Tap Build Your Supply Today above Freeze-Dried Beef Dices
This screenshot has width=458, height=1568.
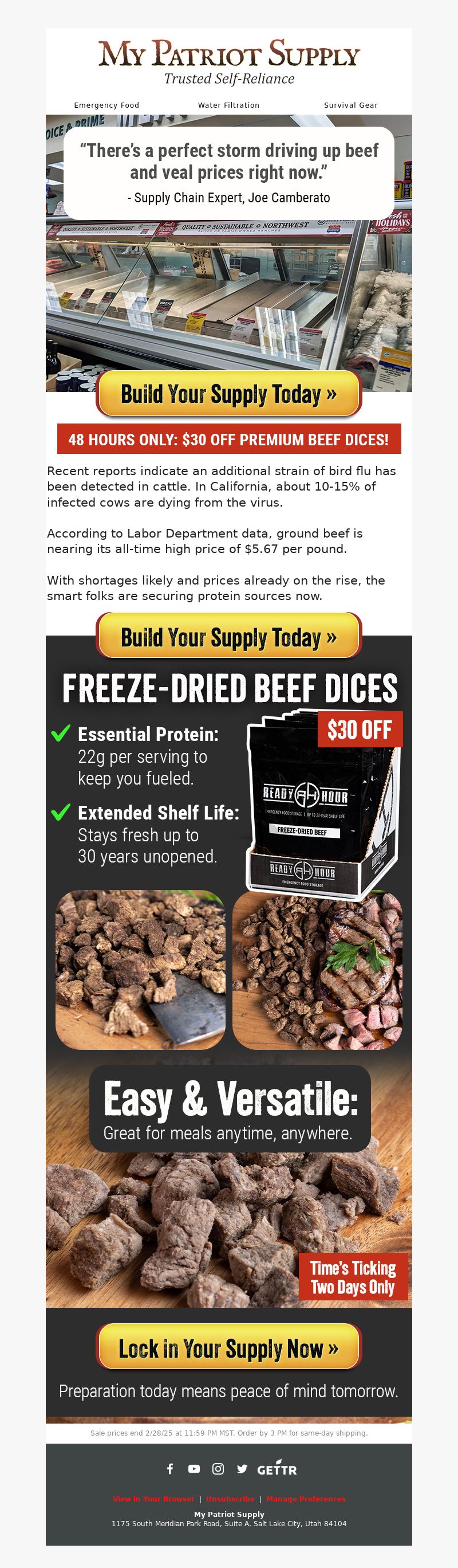click(228, 637)
